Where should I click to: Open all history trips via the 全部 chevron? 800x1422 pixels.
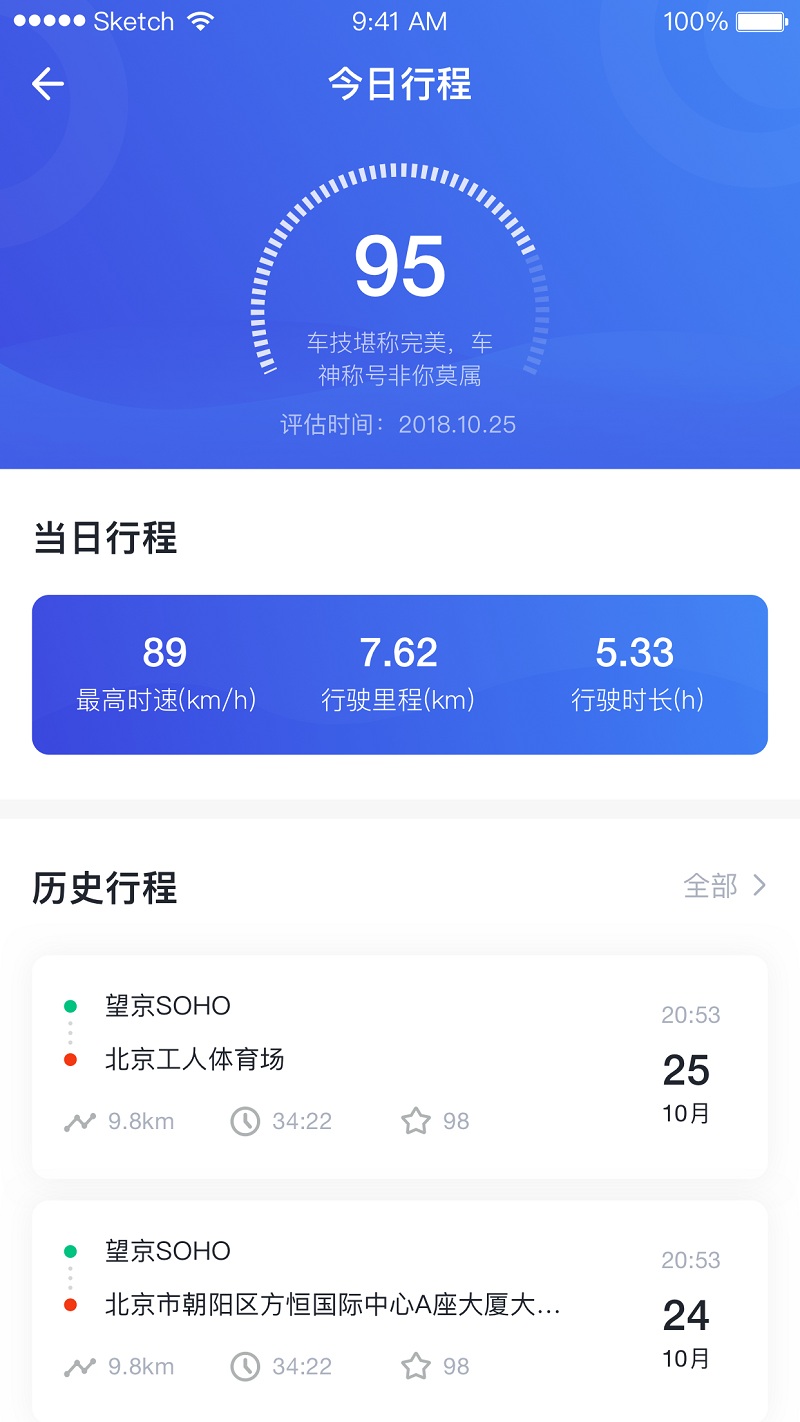point(730,886)
